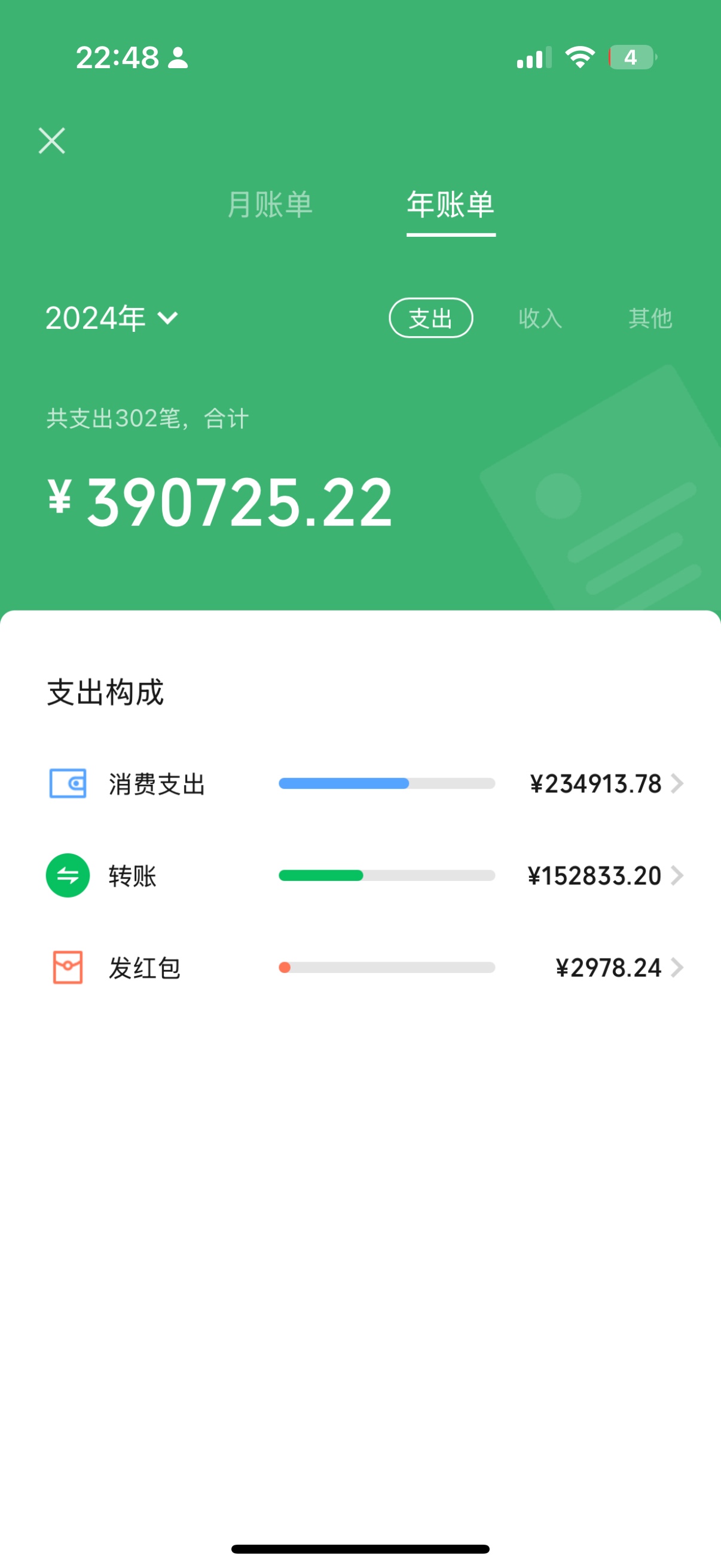Show the 其他 category
The image size is (721, 1568).
point(650,318)
